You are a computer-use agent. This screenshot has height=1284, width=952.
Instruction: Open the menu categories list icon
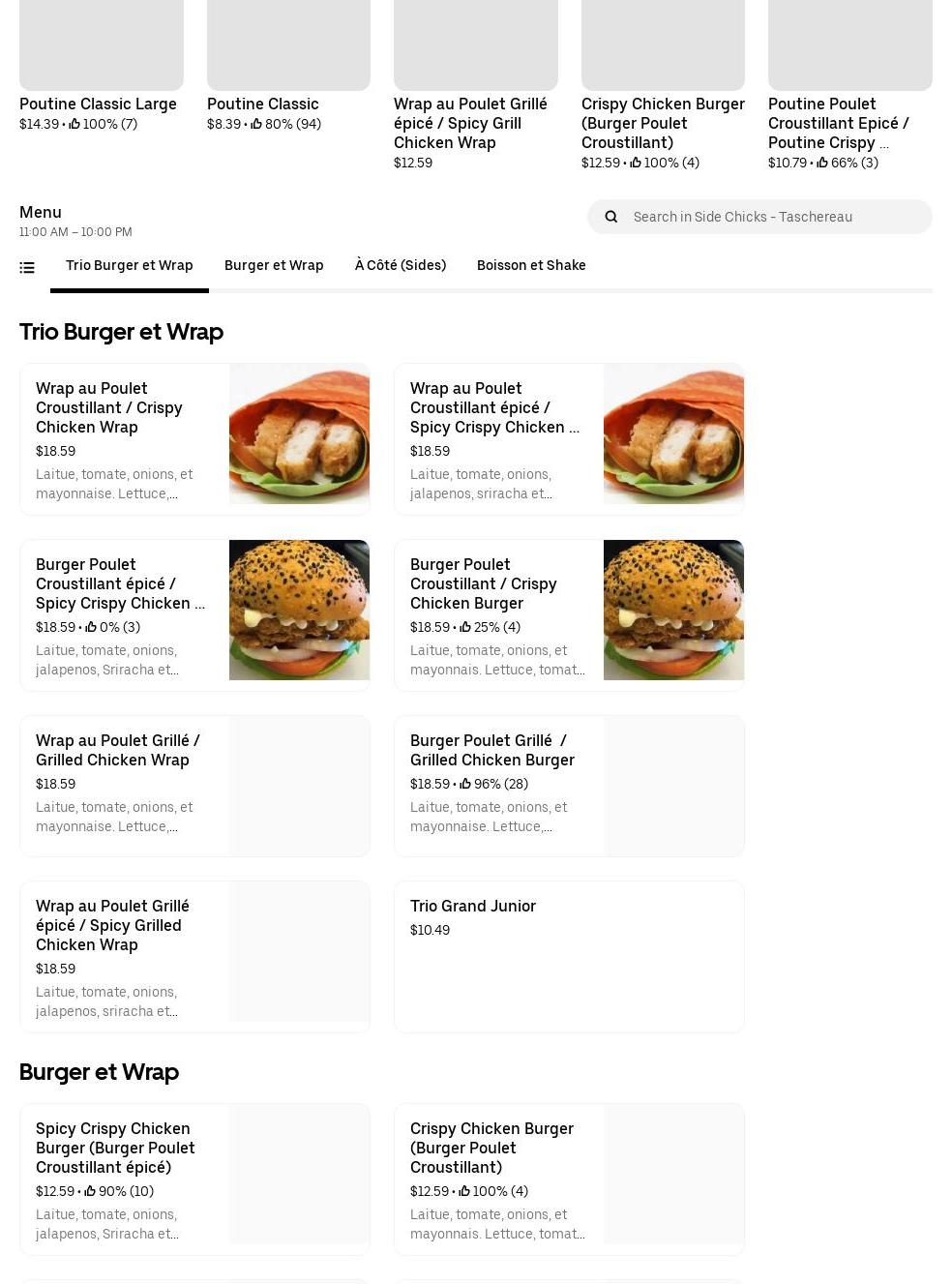pyautogui.click(x=27, y=267)
